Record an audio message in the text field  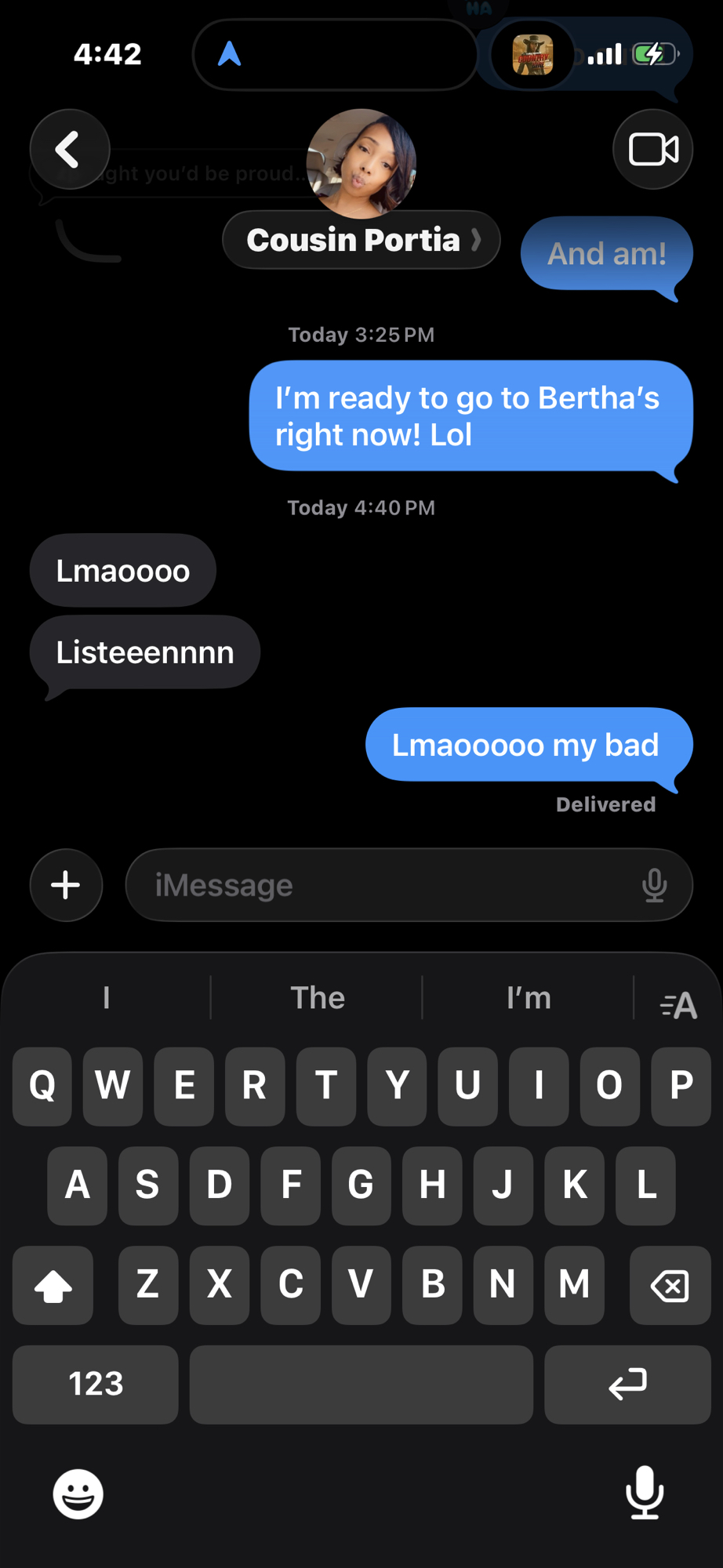654,885
